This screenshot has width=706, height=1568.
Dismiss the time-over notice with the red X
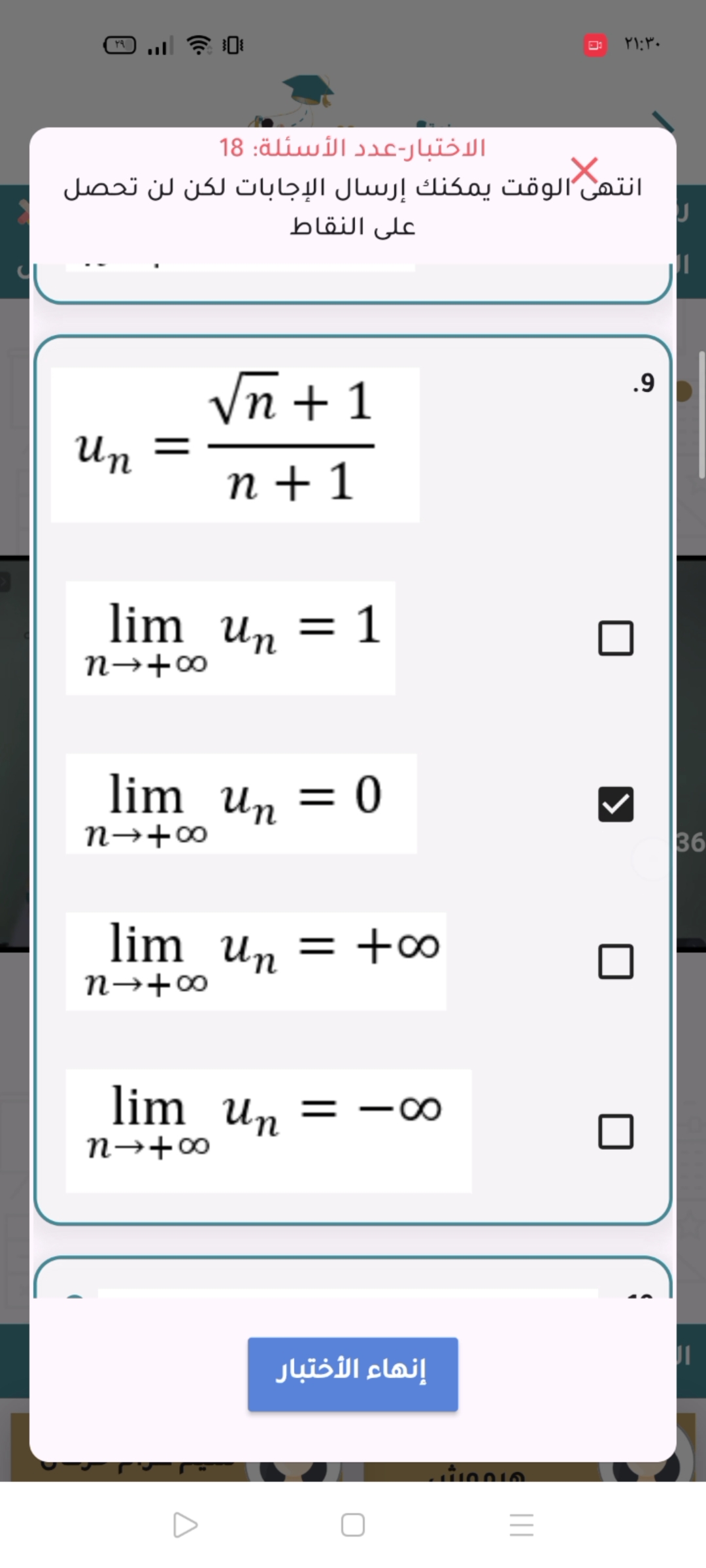584,171
